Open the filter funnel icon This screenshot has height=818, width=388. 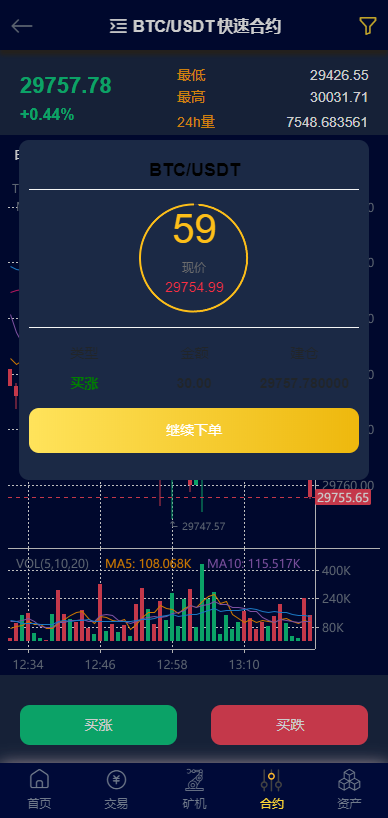(367, 26)
